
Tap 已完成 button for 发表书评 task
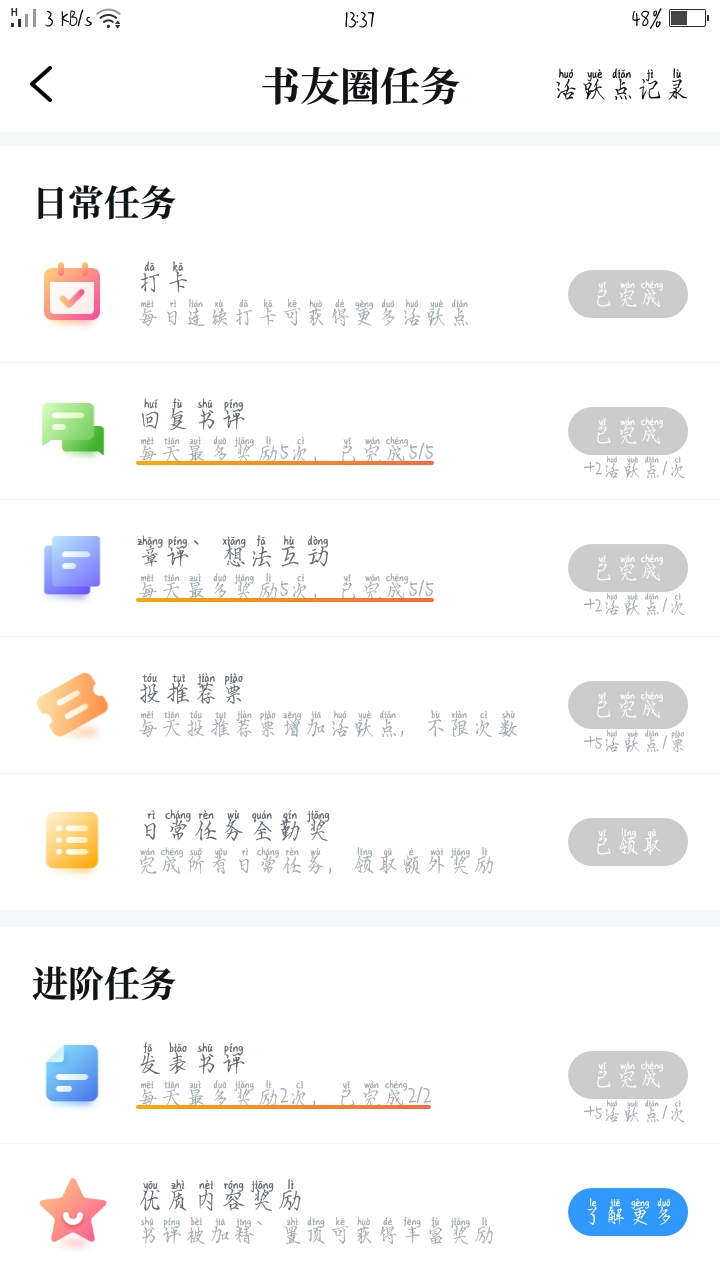click(x=627, y=1075)
